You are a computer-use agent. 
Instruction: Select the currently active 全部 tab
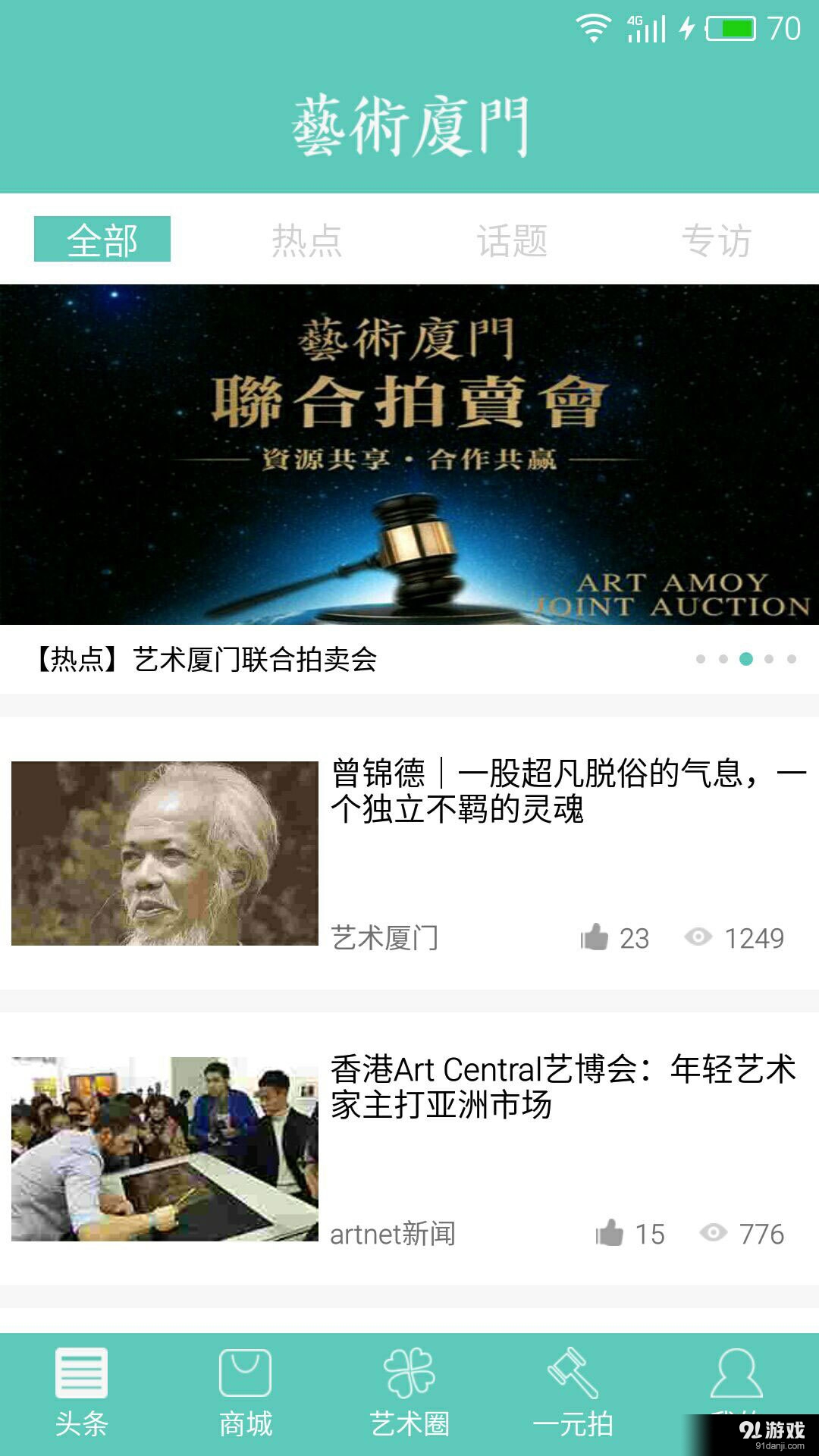point(104,240)
